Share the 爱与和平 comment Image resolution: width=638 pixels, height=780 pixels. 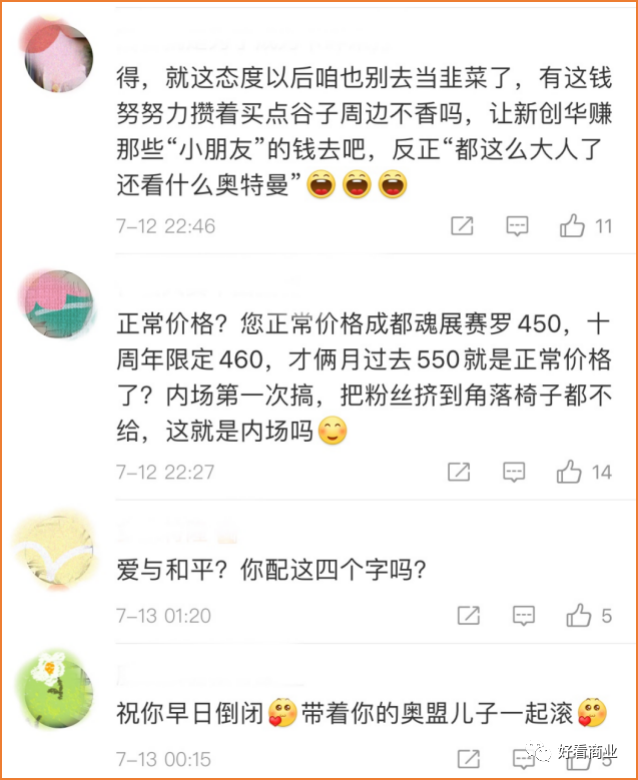468,615
